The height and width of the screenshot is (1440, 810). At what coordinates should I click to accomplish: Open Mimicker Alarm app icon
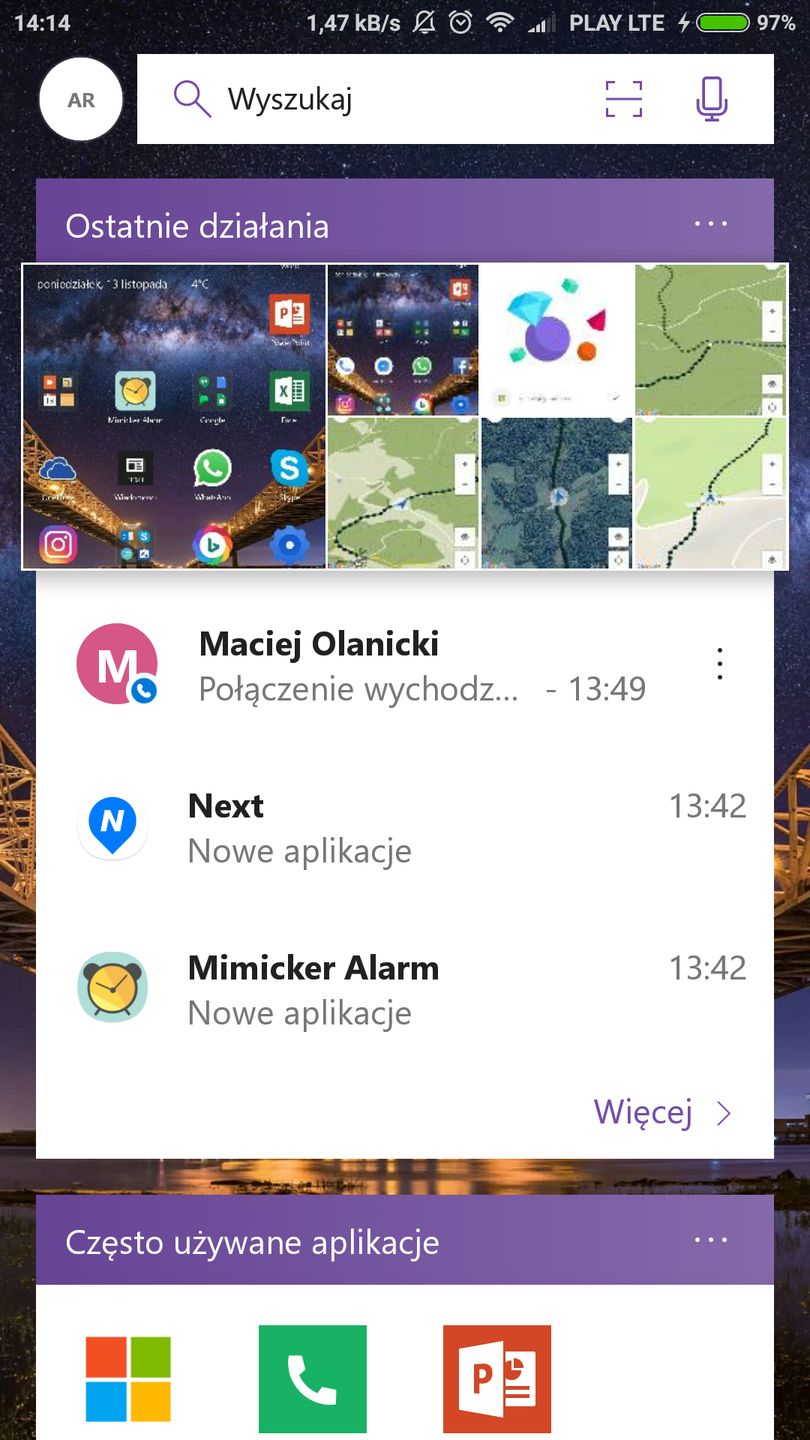[x=113, y=986]
